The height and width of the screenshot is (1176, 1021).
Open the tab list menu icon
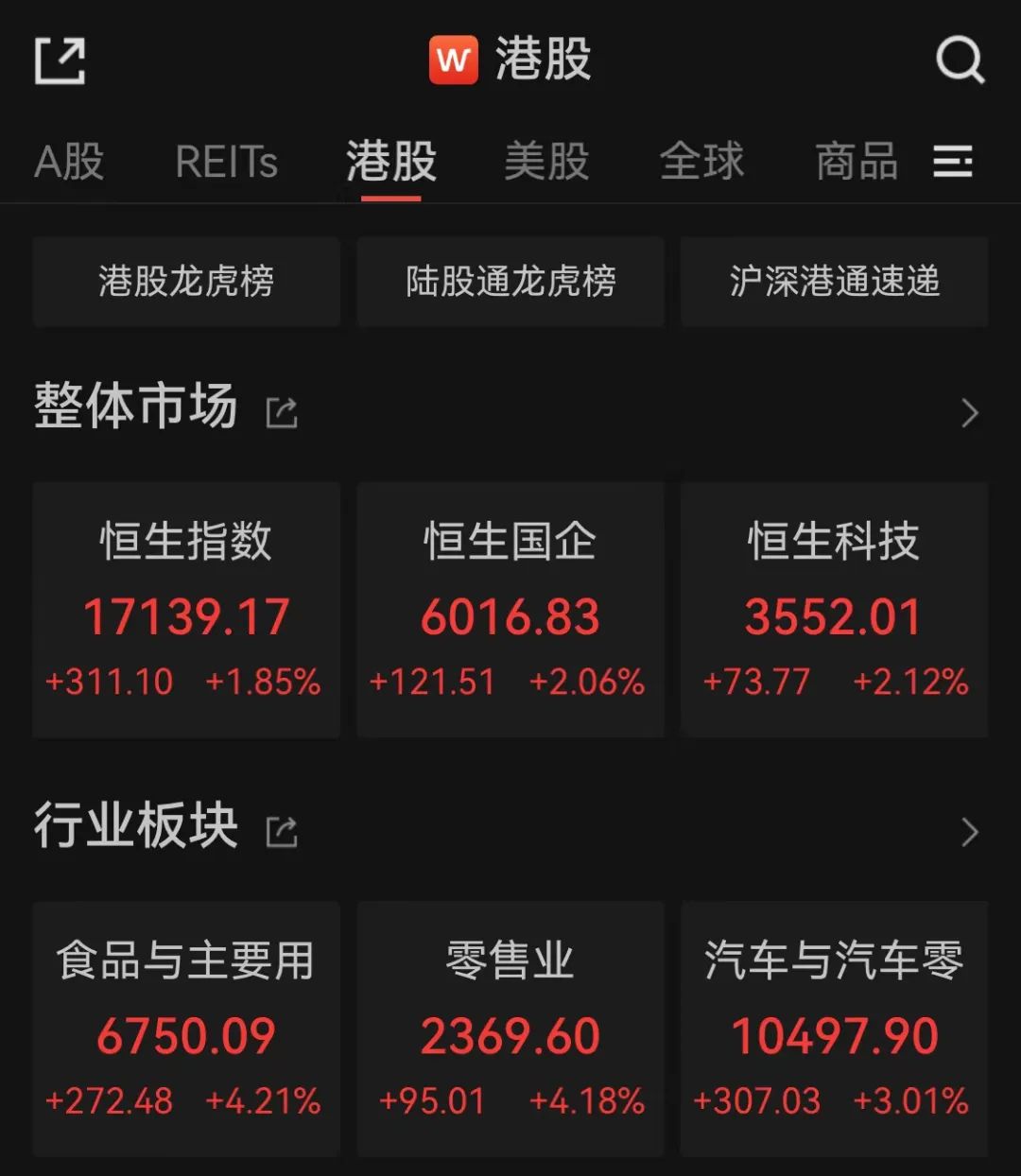(x=953, y=162)
